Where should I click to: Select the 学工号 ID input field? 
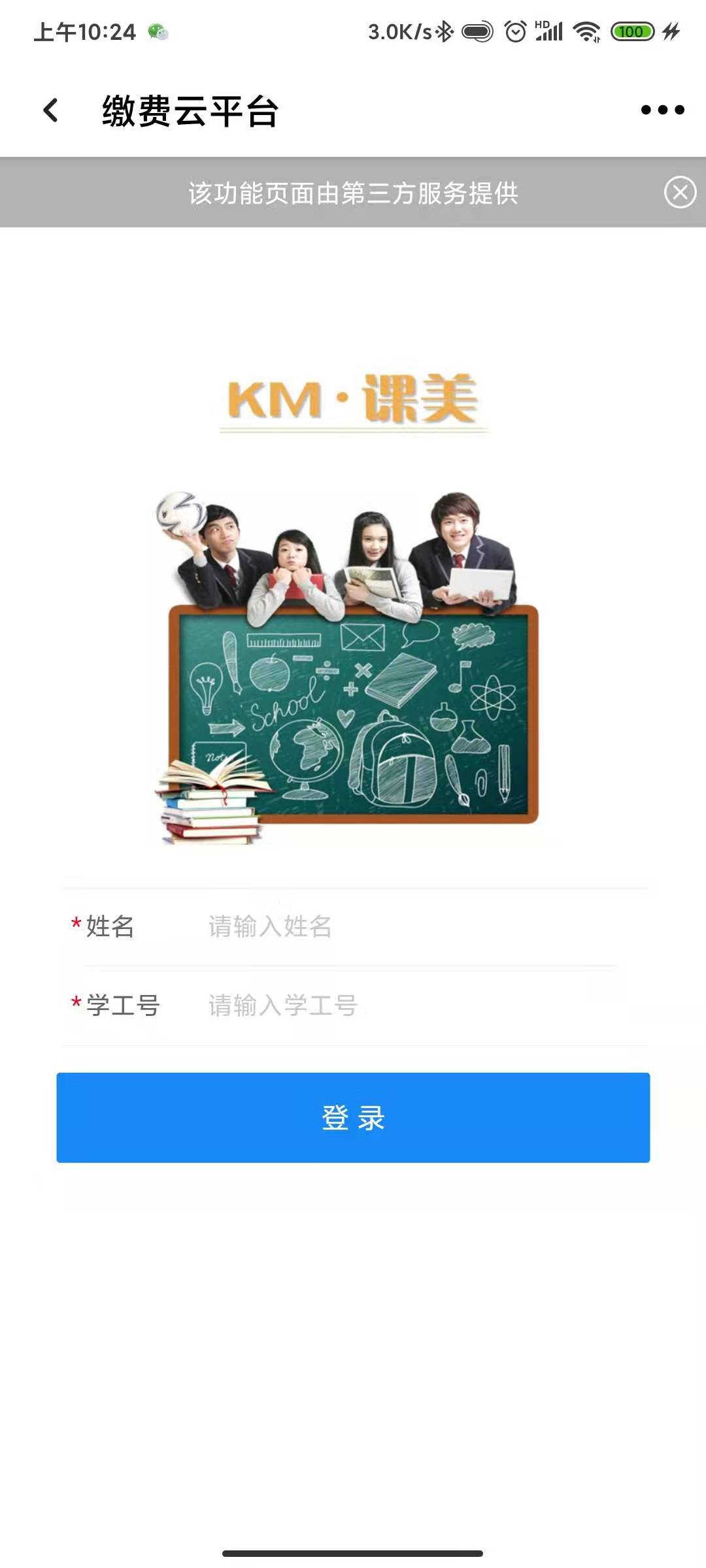[405, 1005]
